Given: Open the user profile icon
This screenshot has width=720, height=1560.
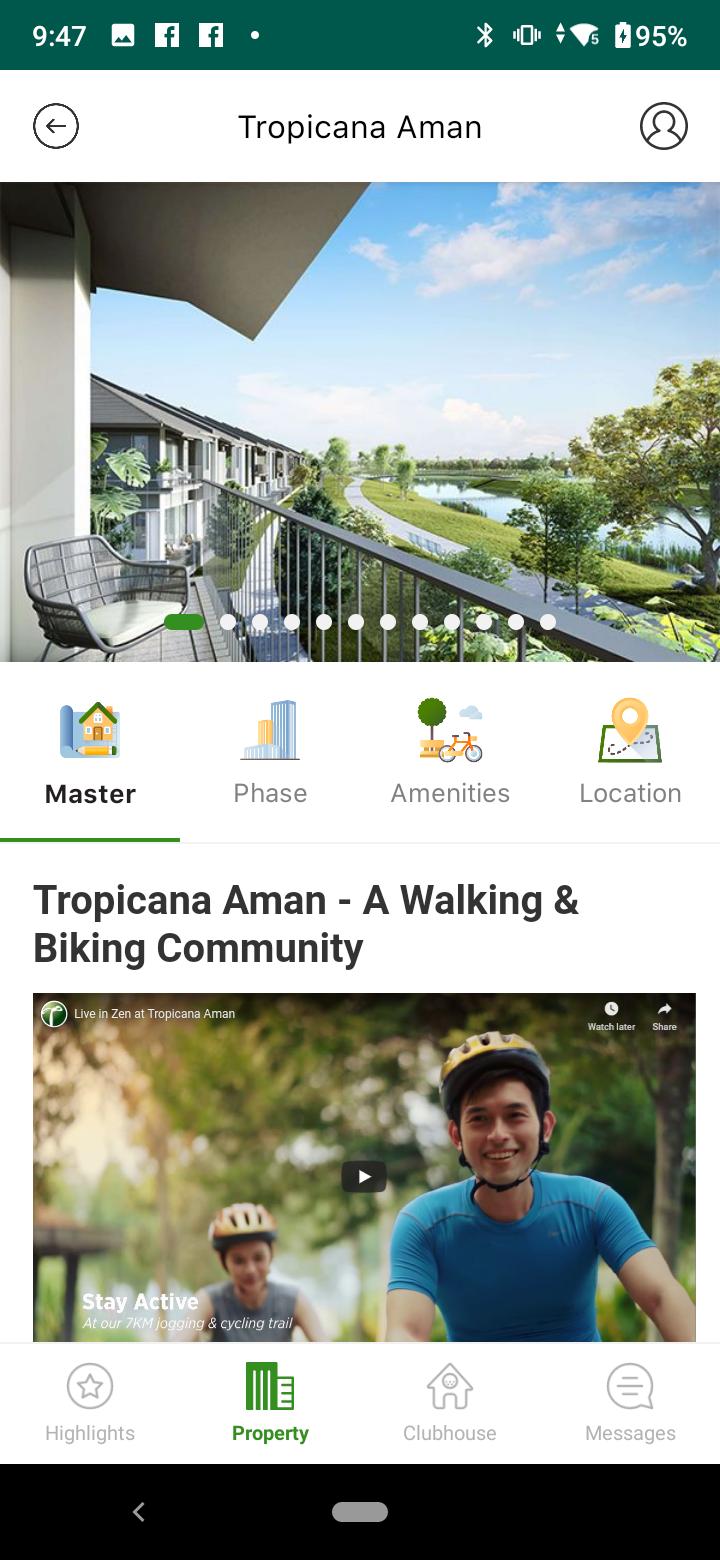Looking at the screenshot, I should click(663, 126).
